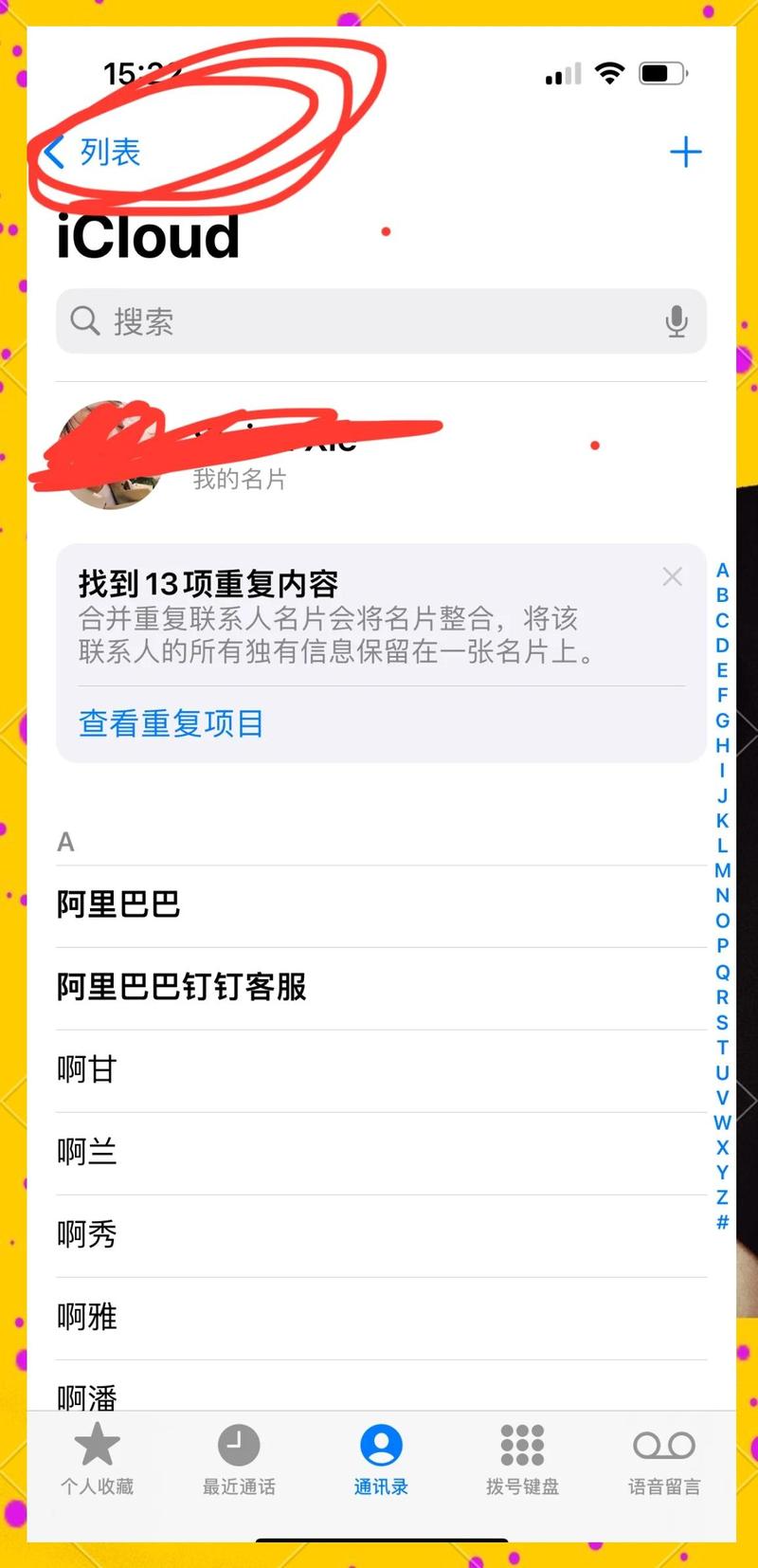Screen dimensions: 758x1568
Task: Open the contact 阿里巴巴
Action: 118,905
